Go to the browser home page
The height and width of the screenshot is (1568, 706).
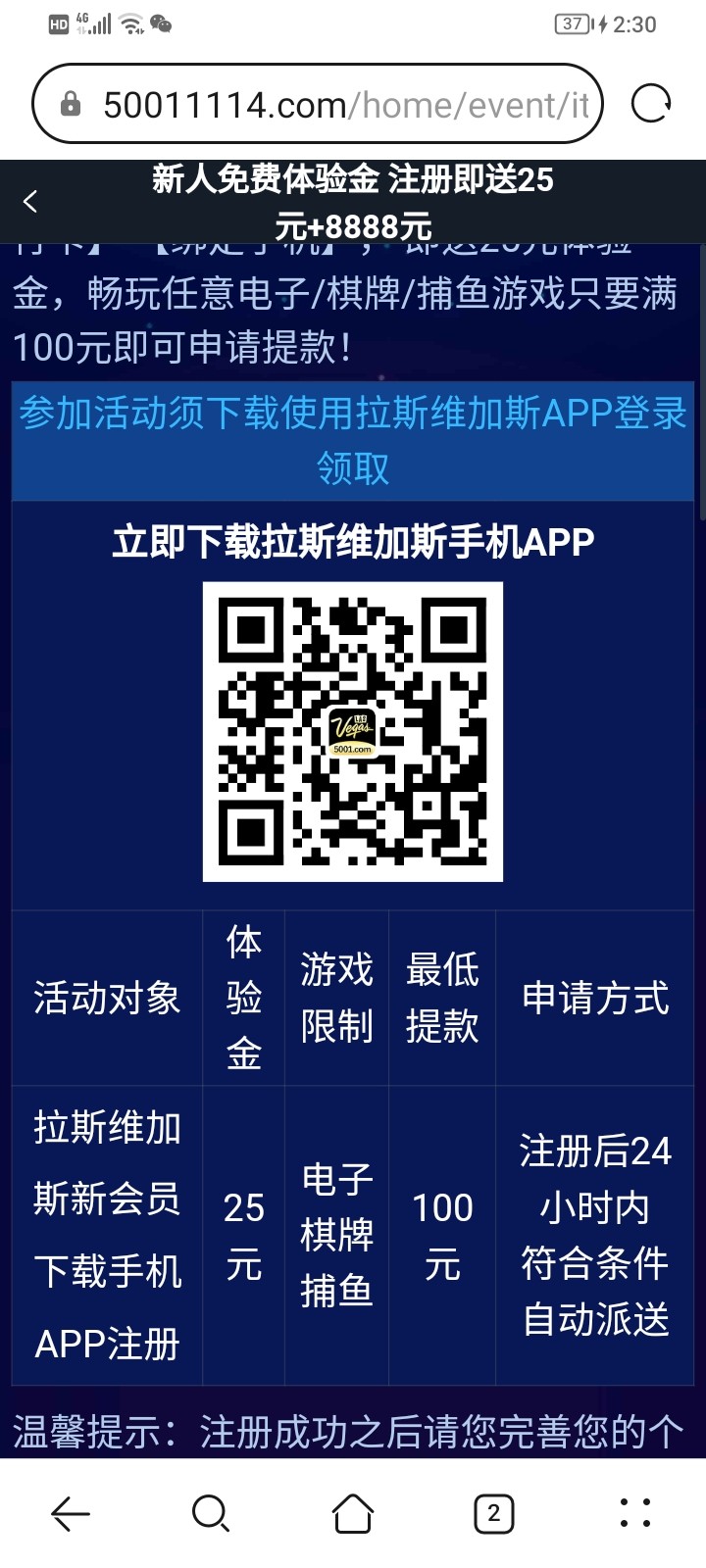[353, 1514]
